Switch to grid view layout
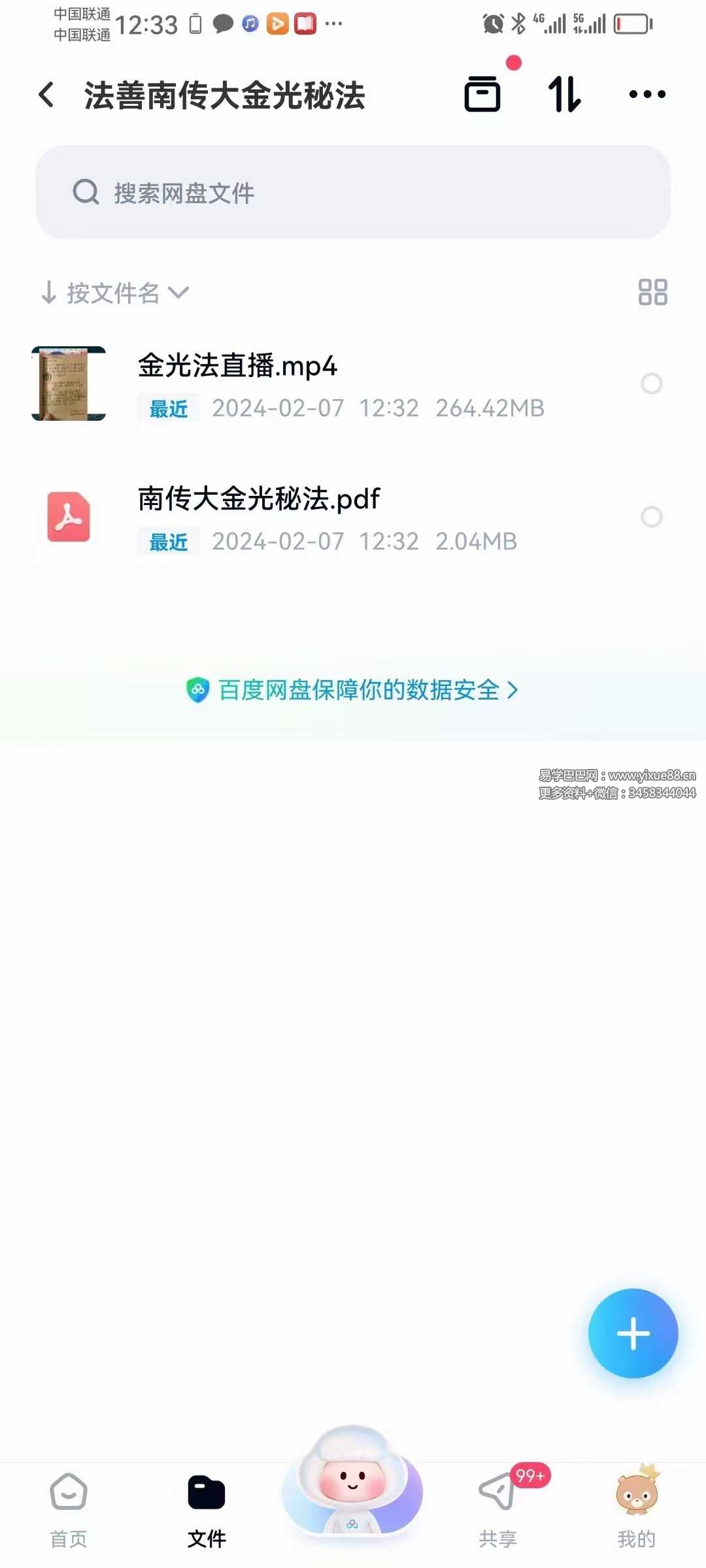Screen dimensions: 706x1568 pyautogui.click(x=652, y=292)
